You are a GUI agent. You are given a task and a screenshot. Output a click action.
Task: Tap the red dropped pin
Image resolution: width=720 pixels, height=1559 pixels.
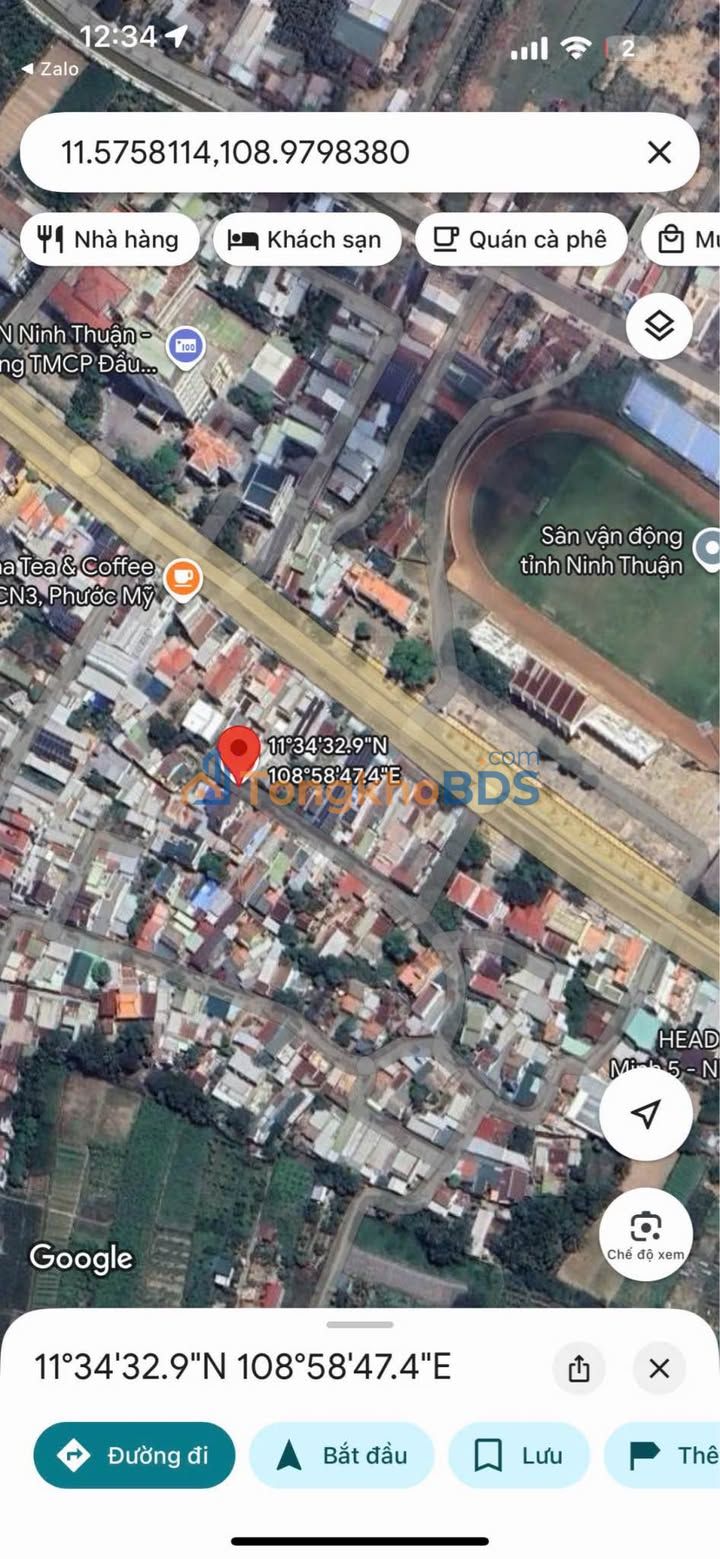point(239,754)
